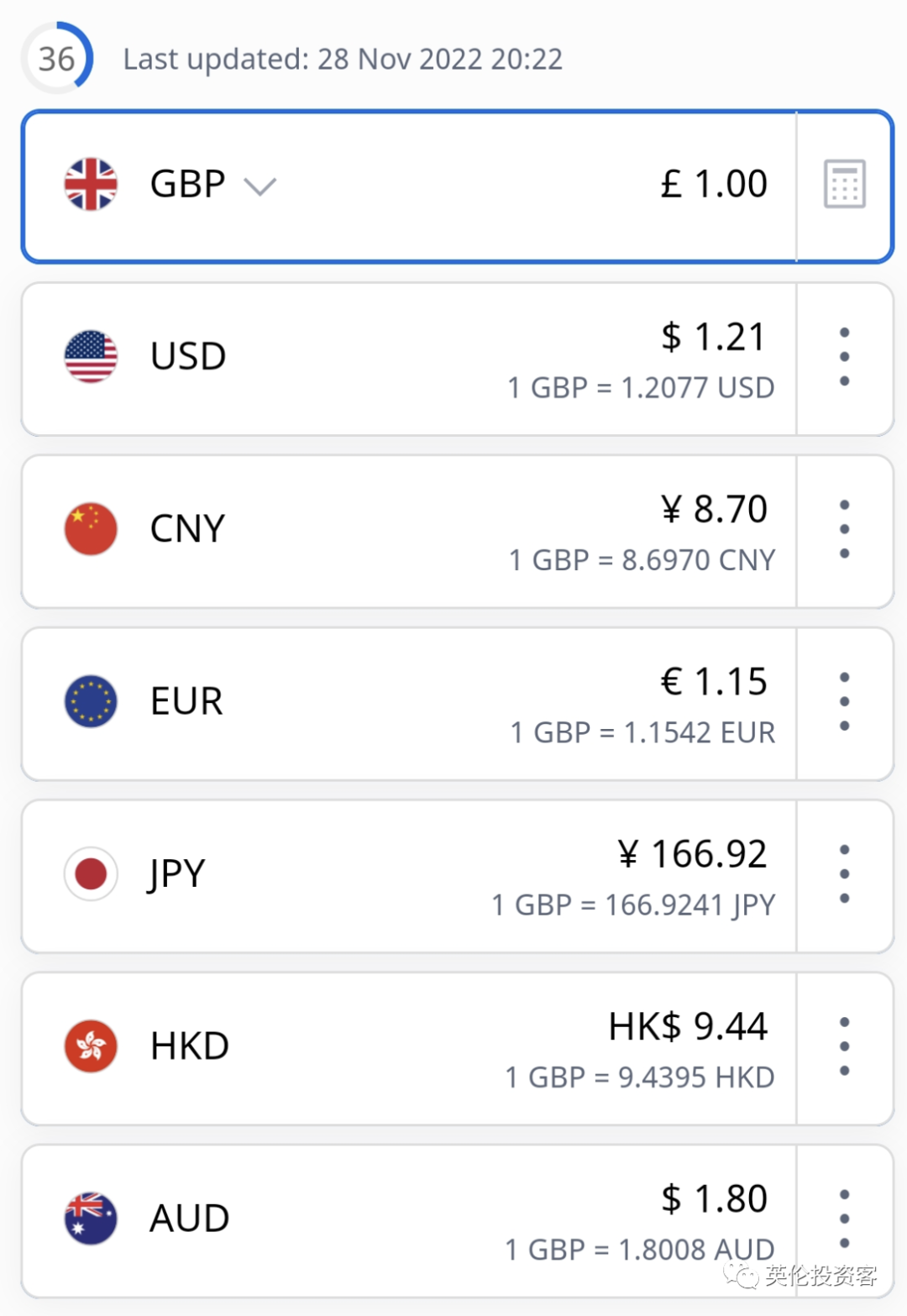907x1316 pixels.
Task: Open the HKD row options menu
Action: click(x=844, y=1046)
